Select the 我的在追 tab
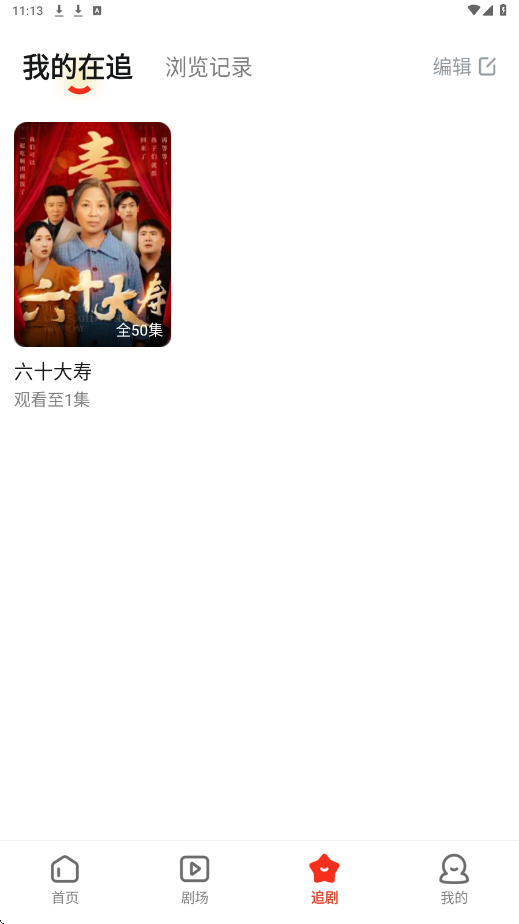Image resolution: width=519 pixels, height=924 pixels. [x=78, y=67]
